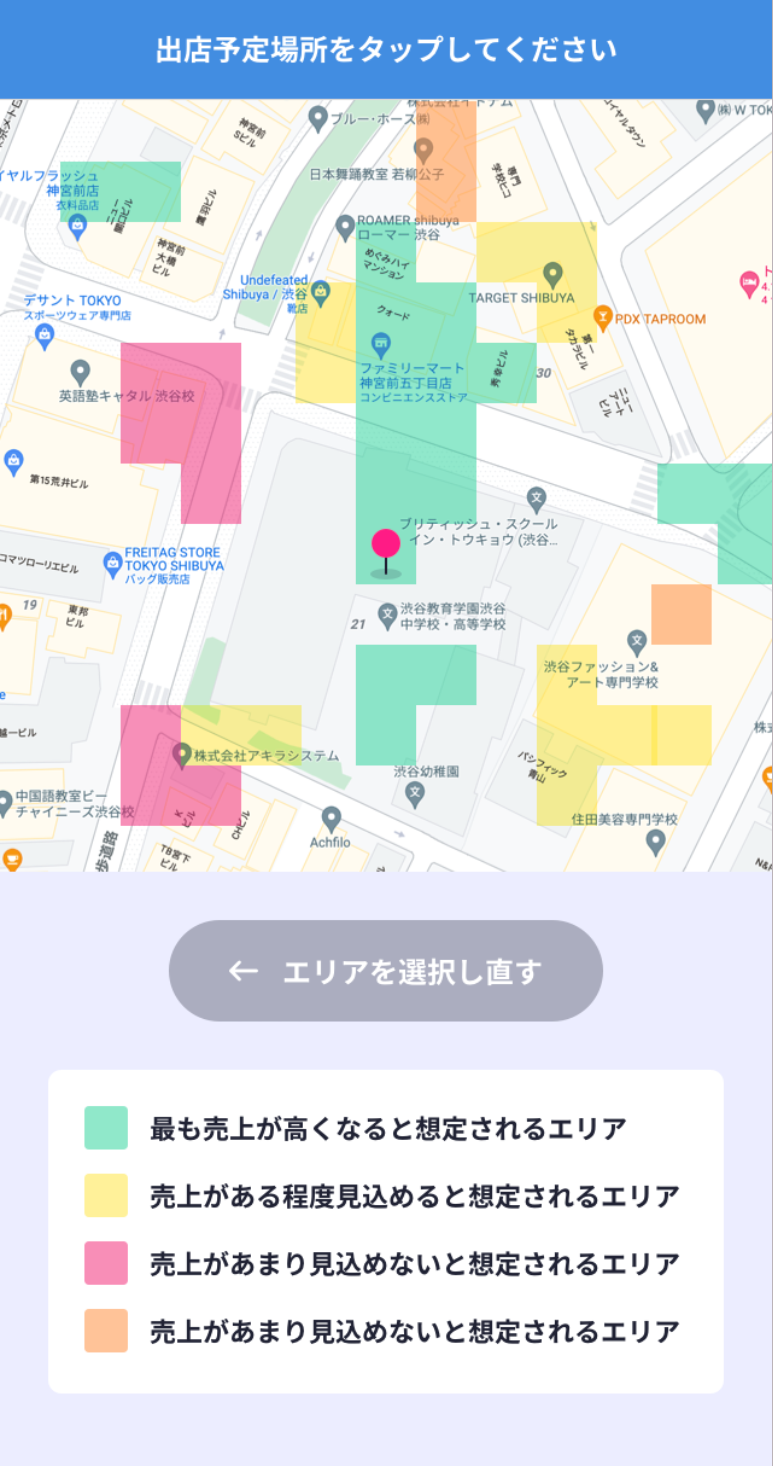Open the ファミリーマート神宮前五丁目店 map marker
Image resolution: width=774 pixels, height=1466 pixels.
380,343
